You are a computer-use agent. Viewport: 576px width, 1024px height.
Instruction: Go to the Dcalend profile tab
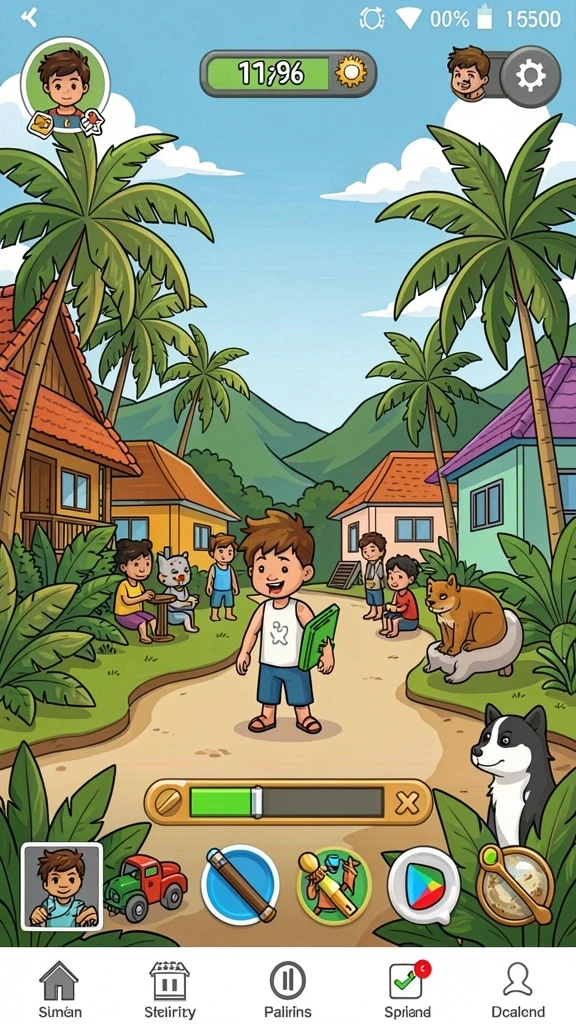519,989
